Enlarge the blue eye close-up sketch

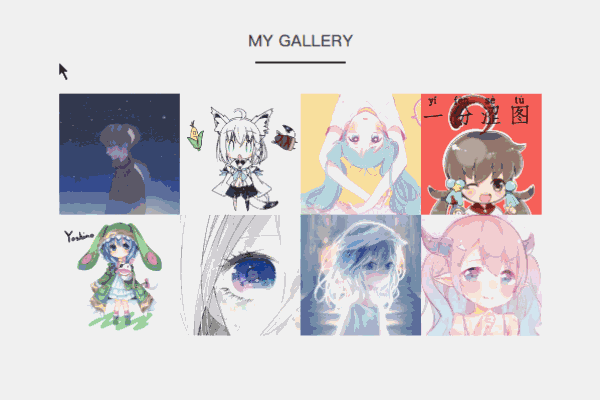(x=240, y=275)
